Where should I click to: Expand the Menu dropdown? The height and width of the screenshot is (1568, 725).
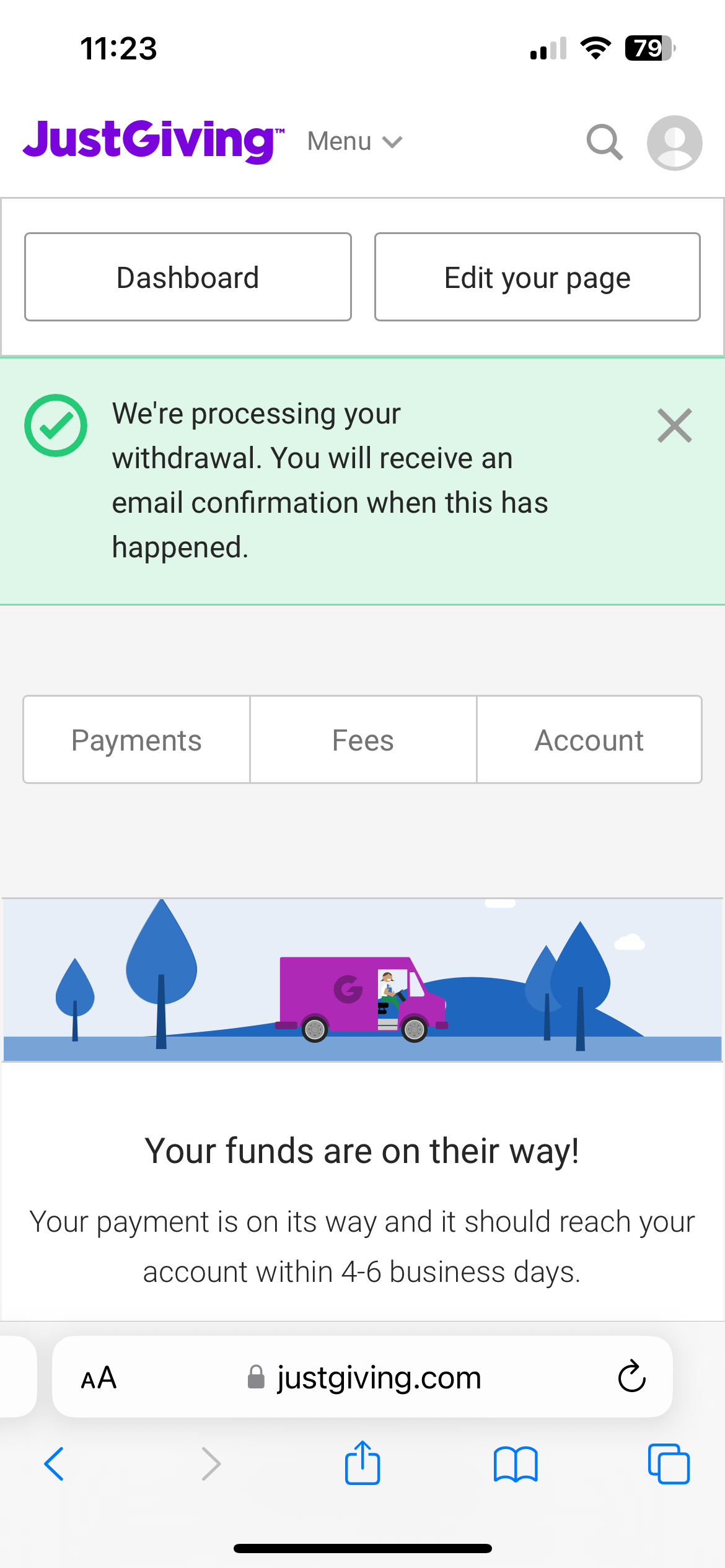[355, 142]
